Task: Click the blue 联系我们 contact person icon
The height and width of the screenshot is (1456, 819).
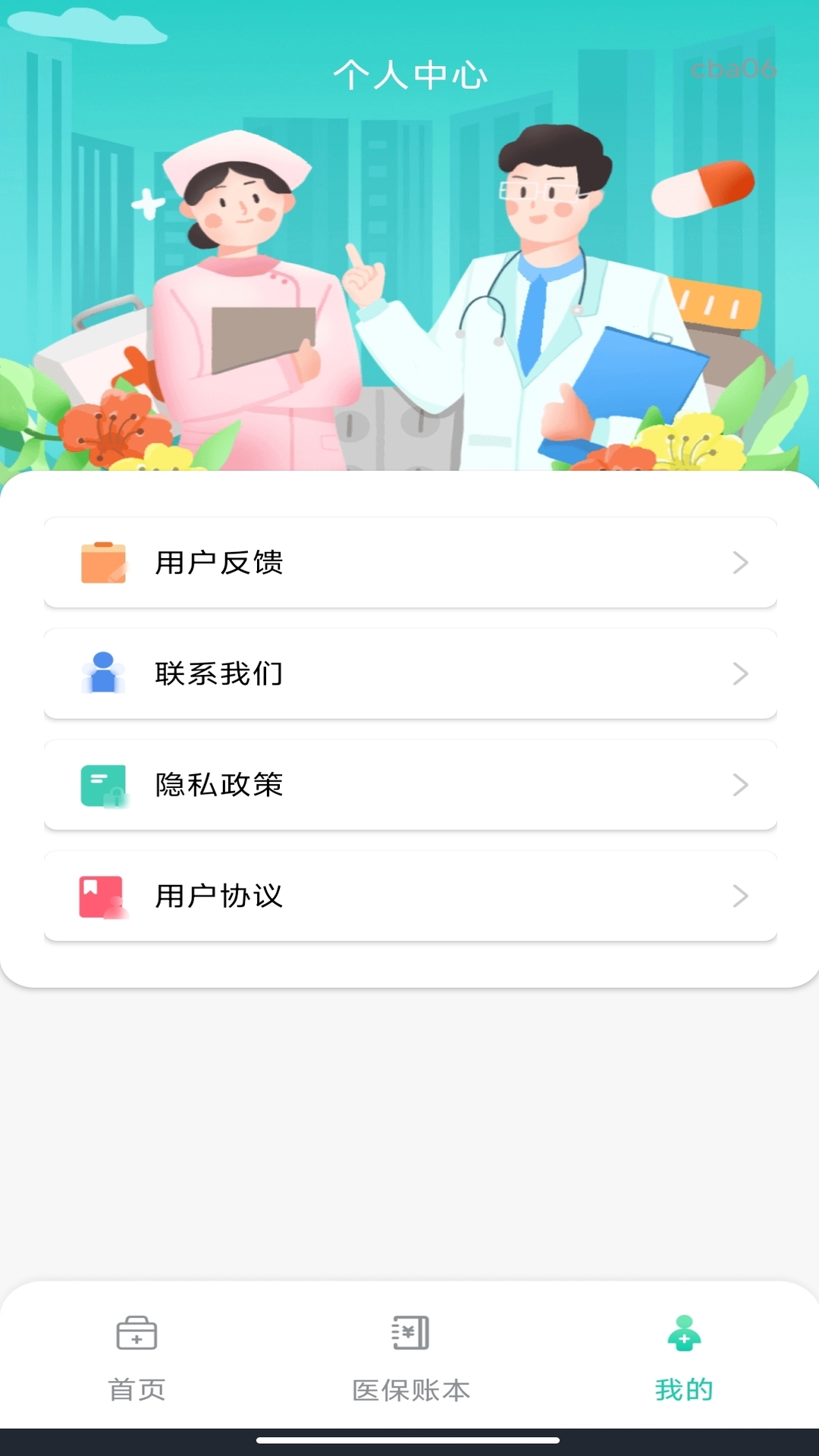Action: [104, 673]
